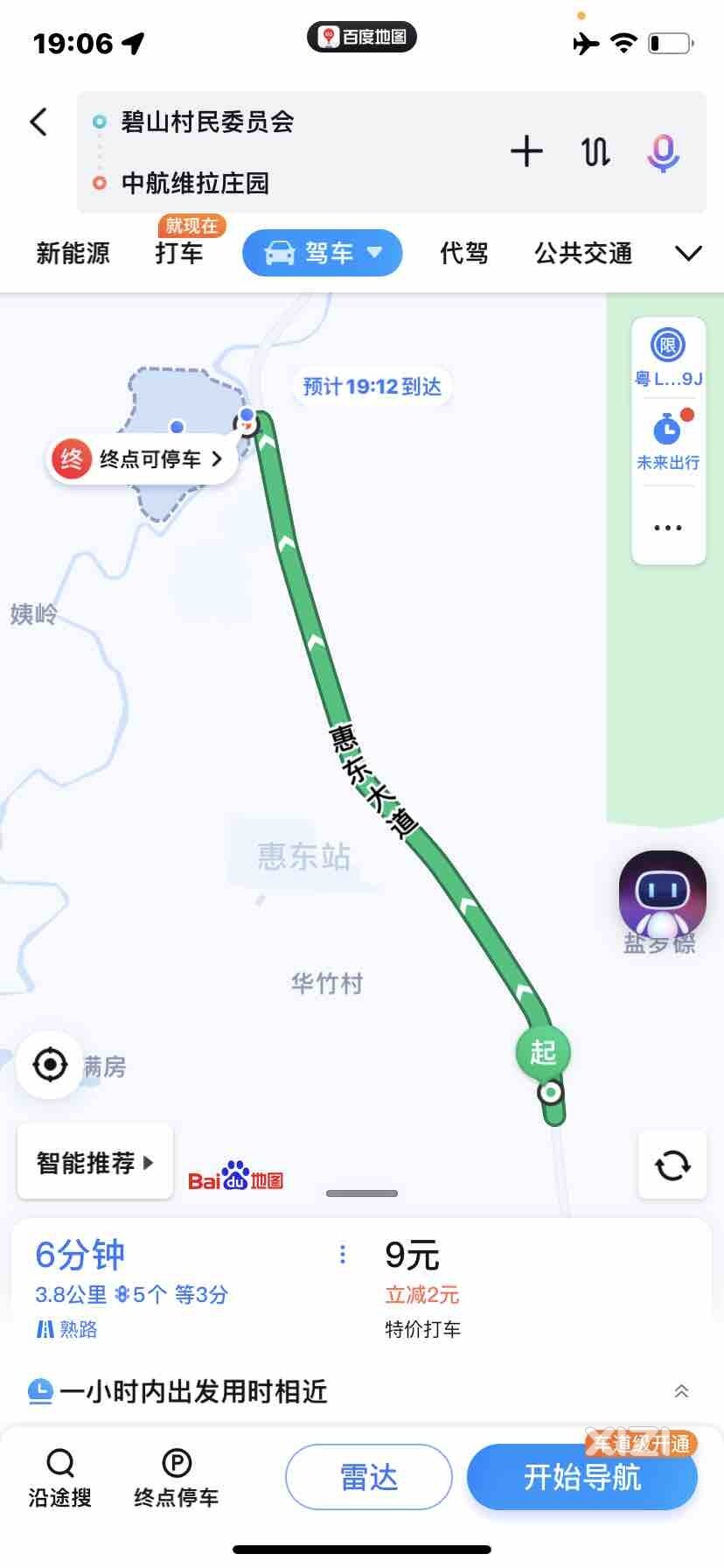Open 智能推荐 route preferences
Image resolution: width=724 pixels, height=1568 pixels.
(x=94, y=1162)
